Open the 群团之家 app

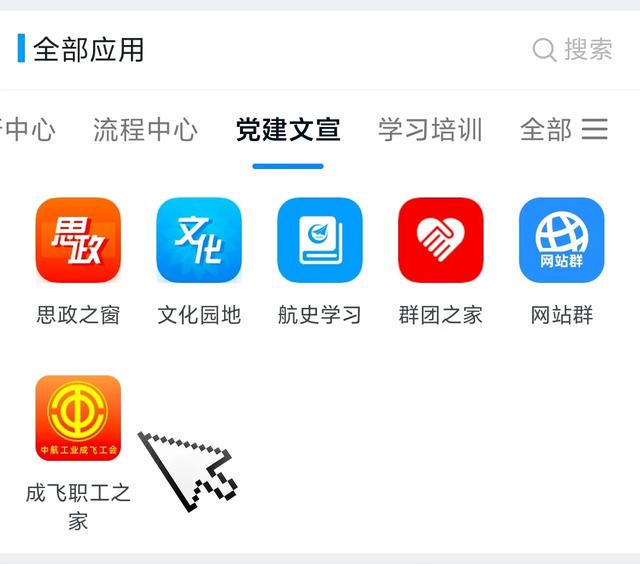440,241
